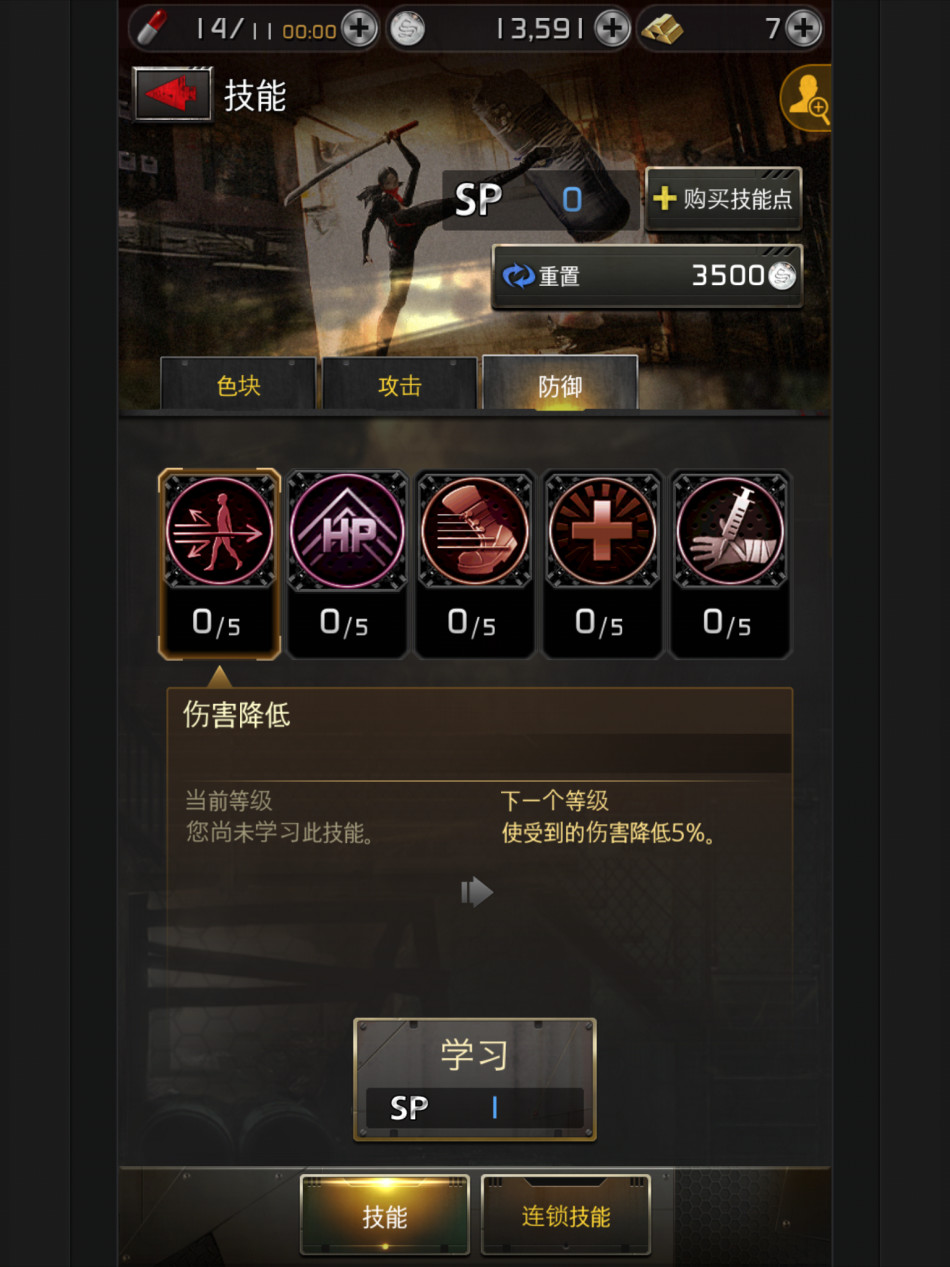Screen dimensions: 950x1267
Task: Tap 购买技能点 to buy skill points
Action: [x=723, y=199]
